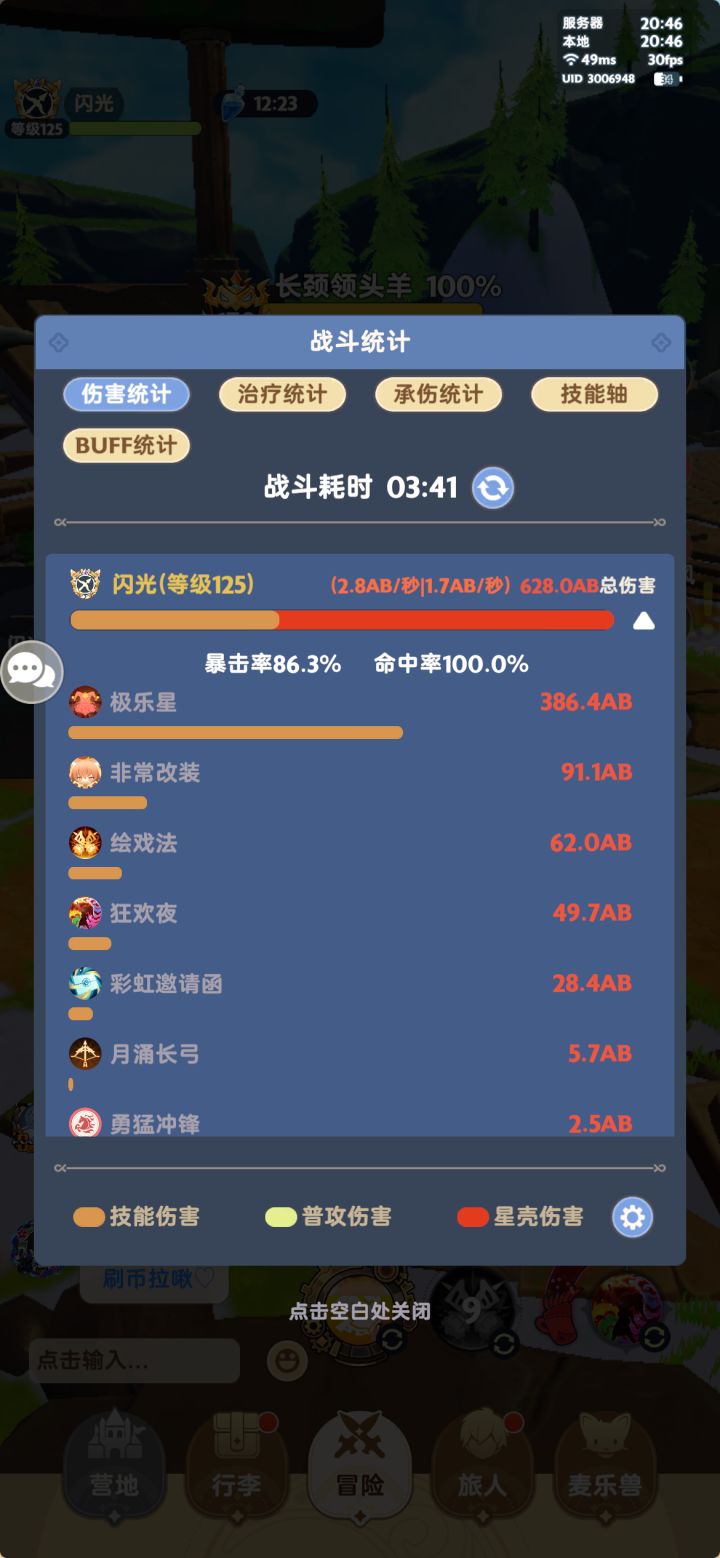Click the refresh icon beside battle time
This screenshot has width=720, height=1558.
(492, 489)
